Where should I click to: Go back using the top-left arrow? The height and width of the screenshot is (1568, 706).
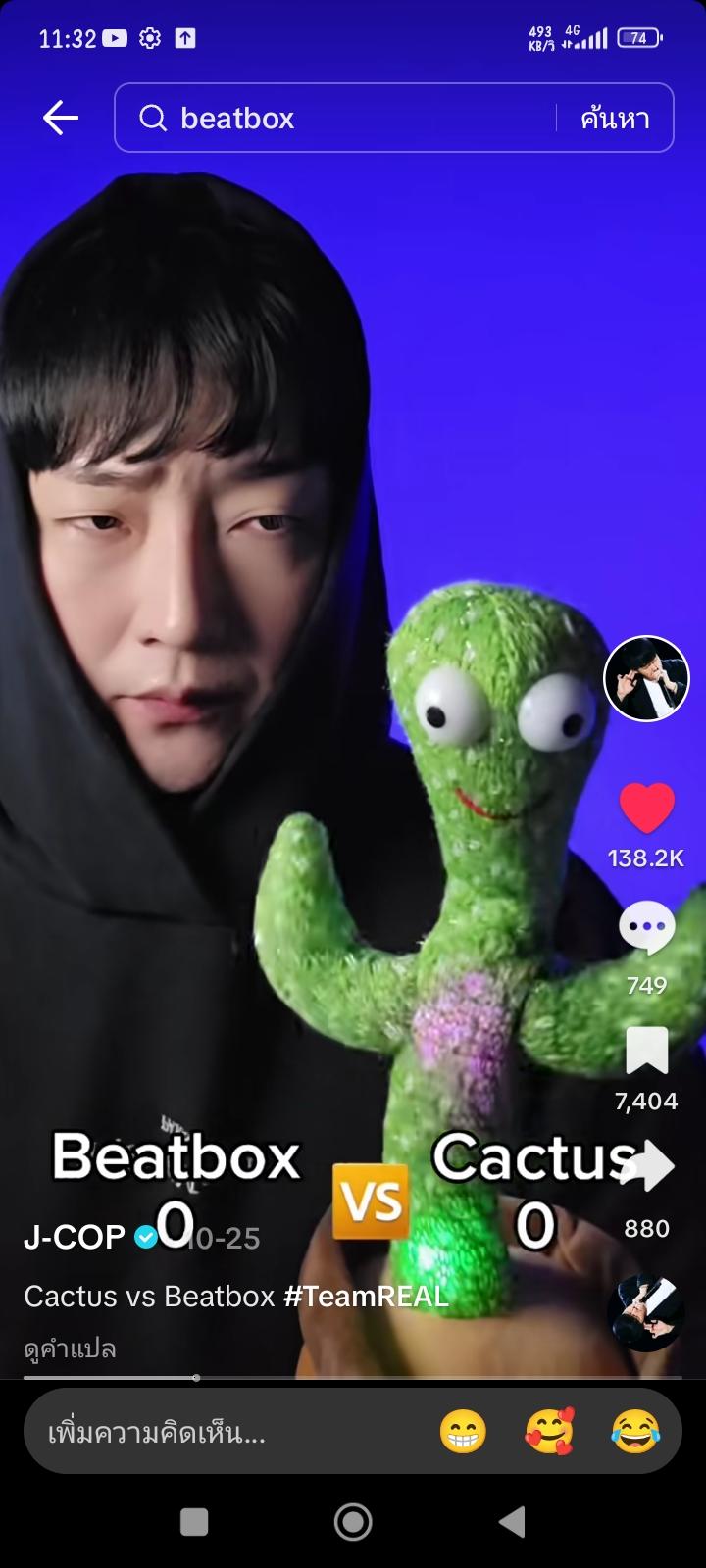(x=60, y=119)
